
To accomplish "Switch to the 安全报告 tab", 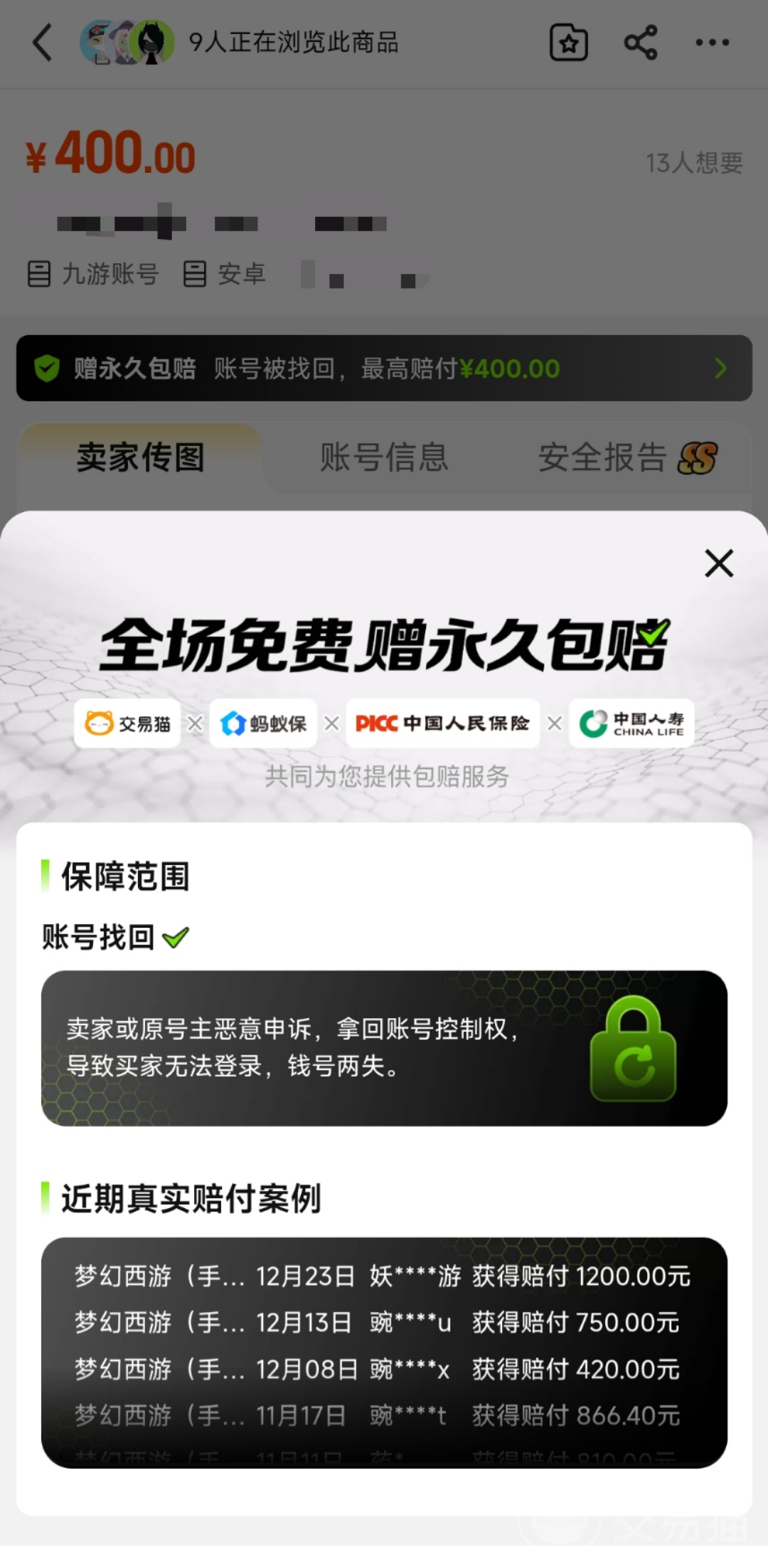I will point(626,457).
